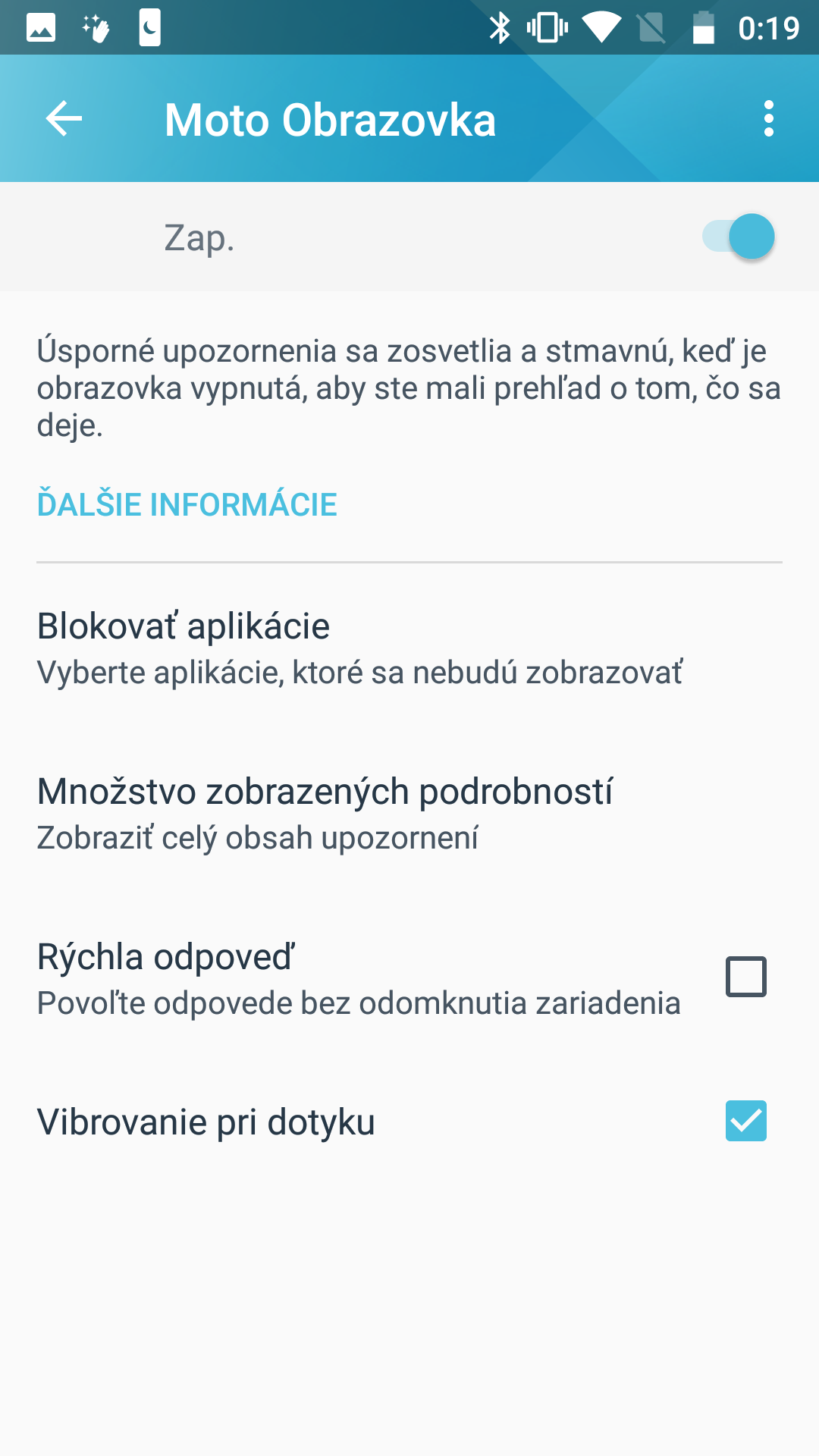Open Množstvo zobrazených podrobností
The width and height of the screenshot is (819, 1456).
[409, 814]
